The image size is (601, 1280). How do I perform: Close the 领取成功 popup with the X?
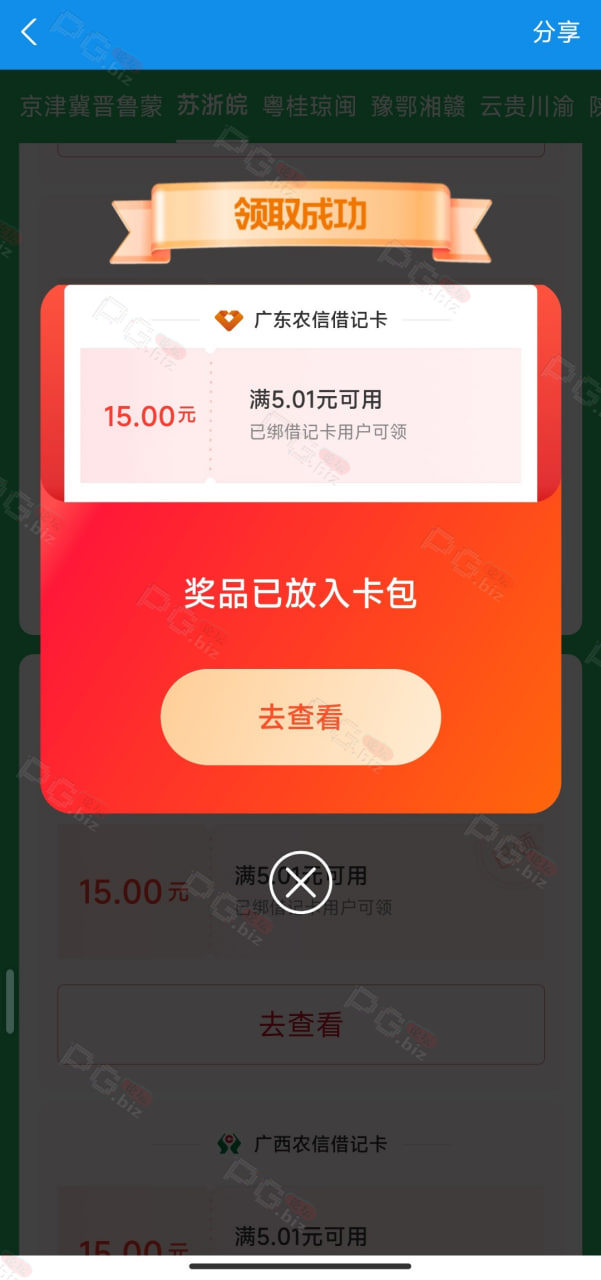click(300, 882)
